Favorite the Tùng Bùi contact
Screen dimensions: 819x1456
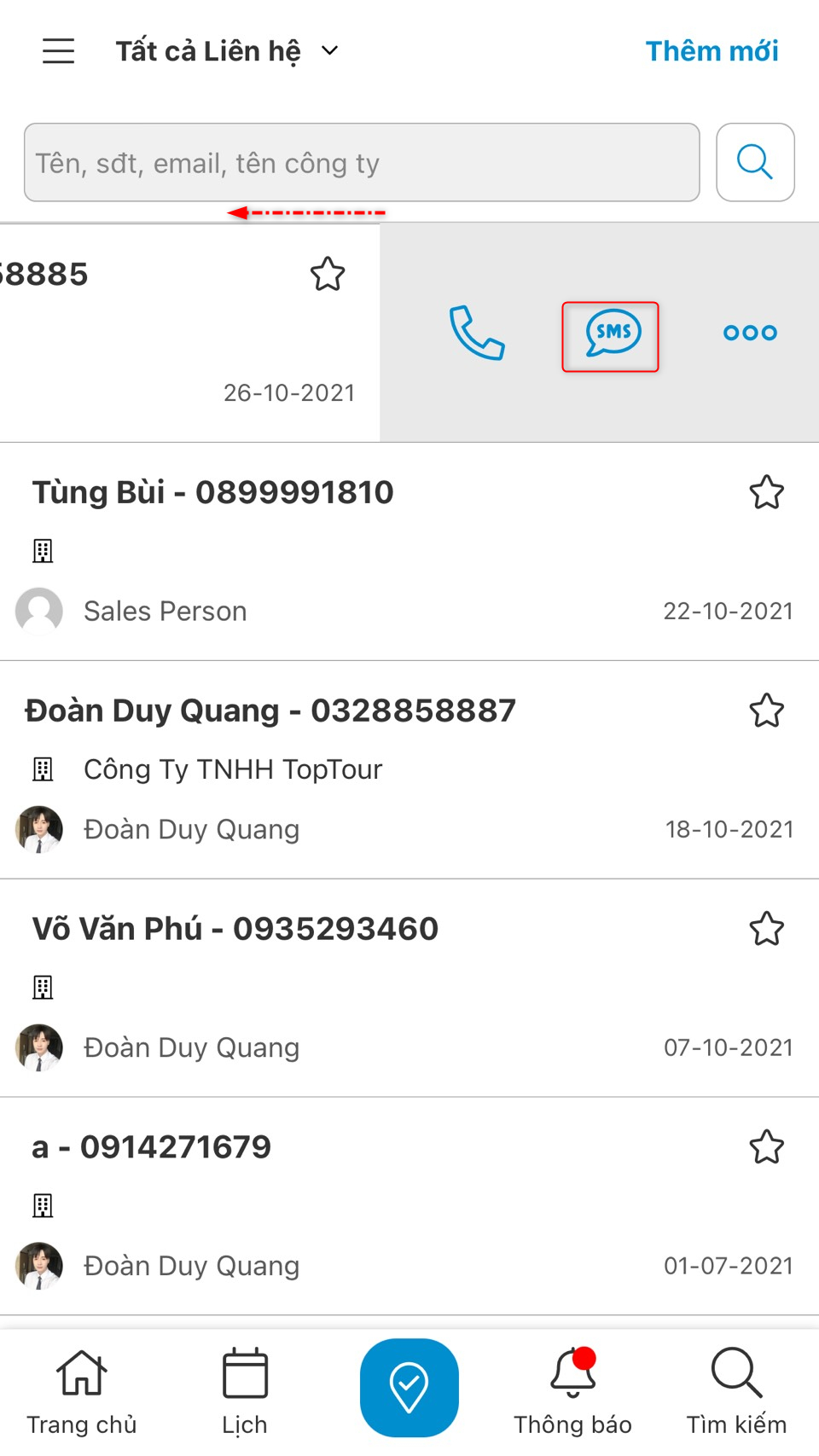(x=766, y=492)
